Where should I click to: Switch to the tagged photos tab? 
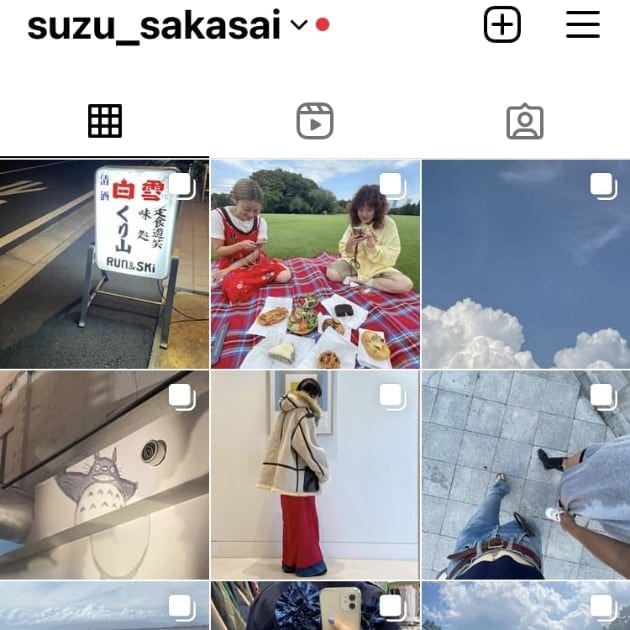tap(524, 121)
